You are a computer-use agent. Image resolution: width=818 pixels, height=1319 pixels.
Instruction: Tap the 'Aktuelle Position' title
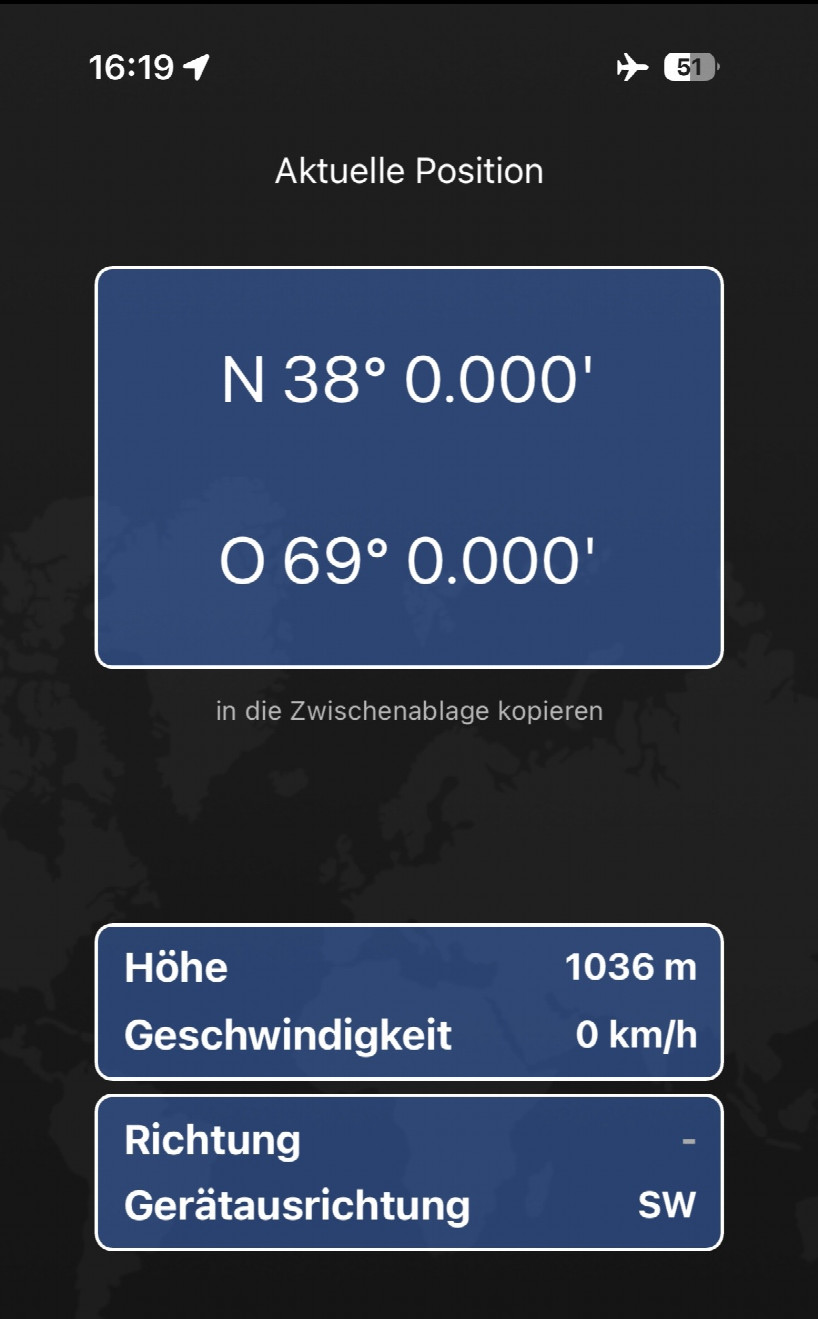pos(408,171)
